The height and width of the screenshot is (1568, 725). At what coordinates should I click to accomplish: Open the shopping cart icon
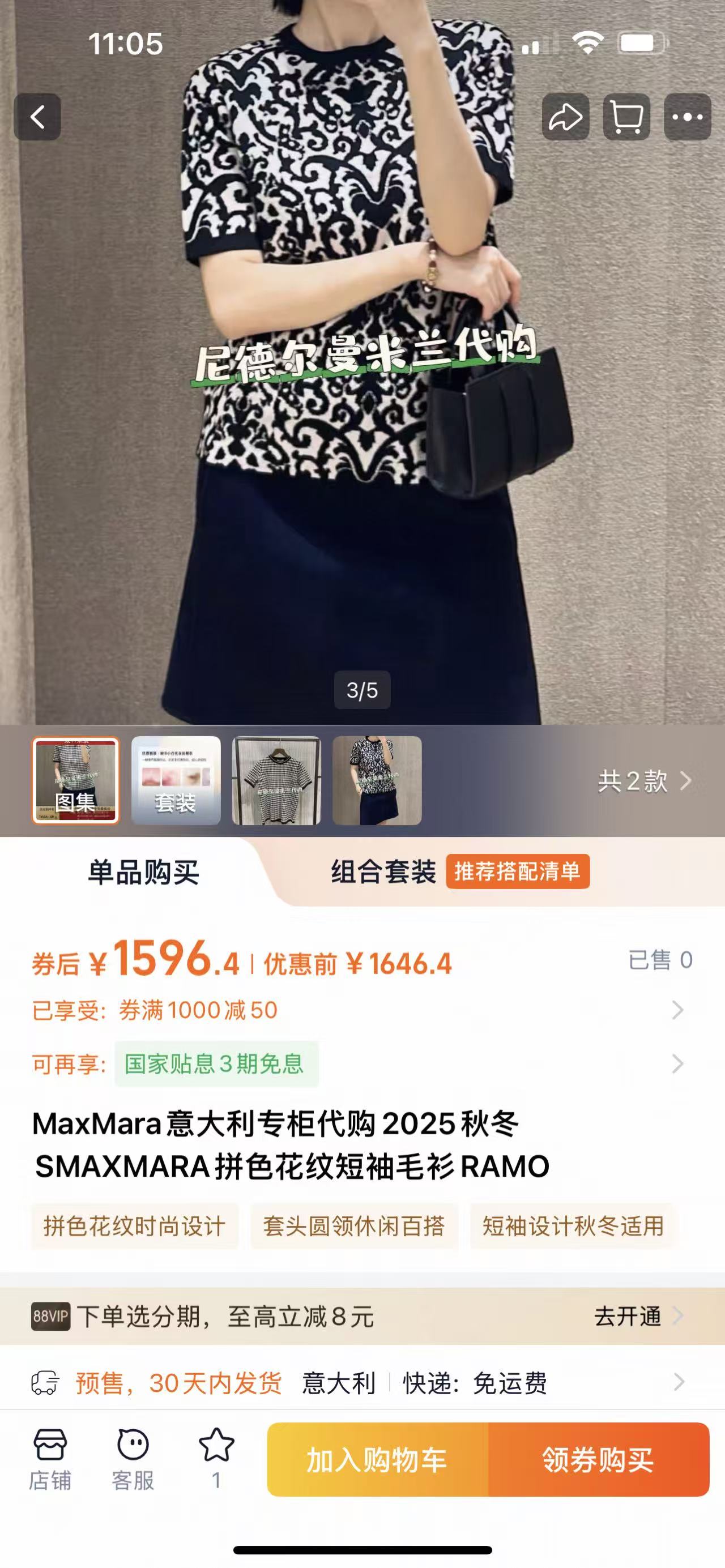click(626, 117)
